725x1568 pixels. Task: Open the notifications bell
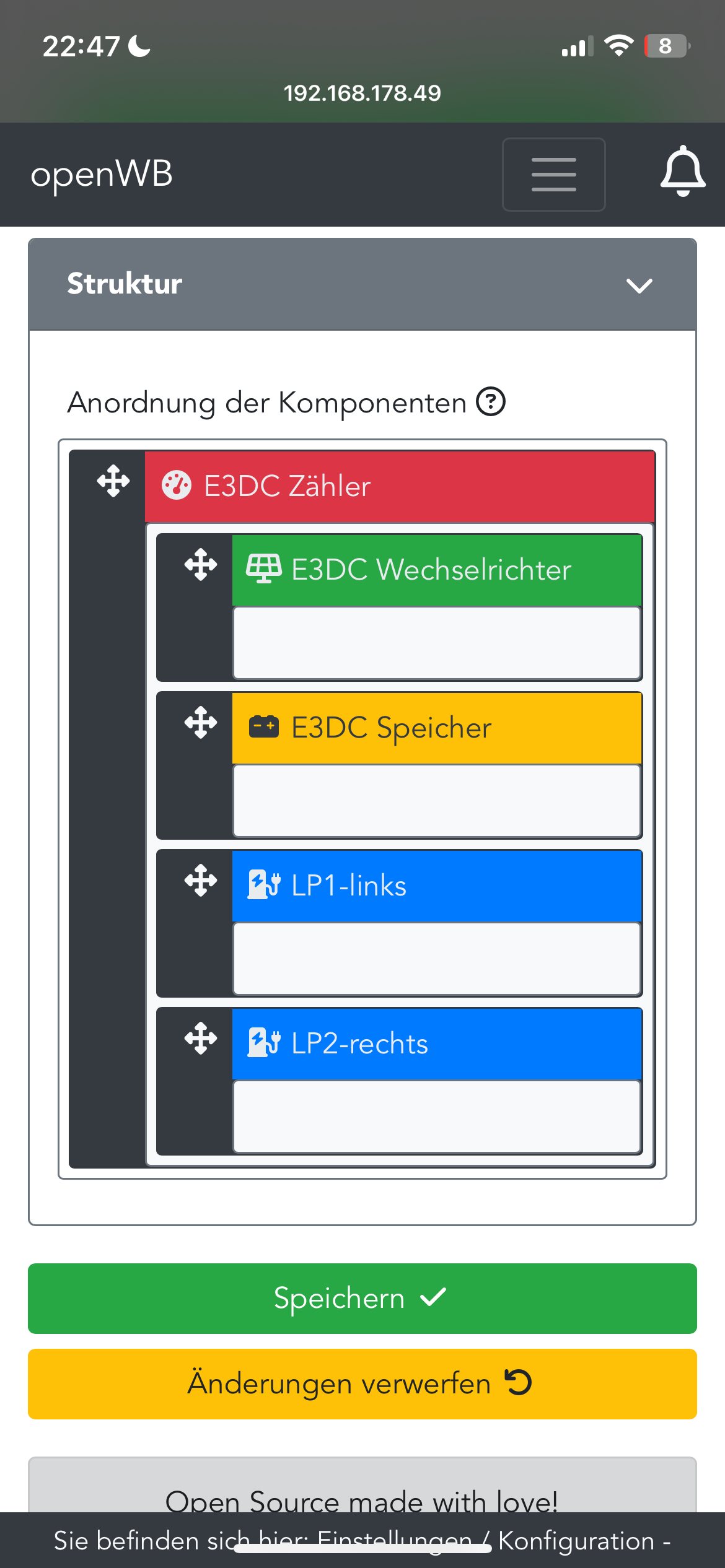click(682, 172)
